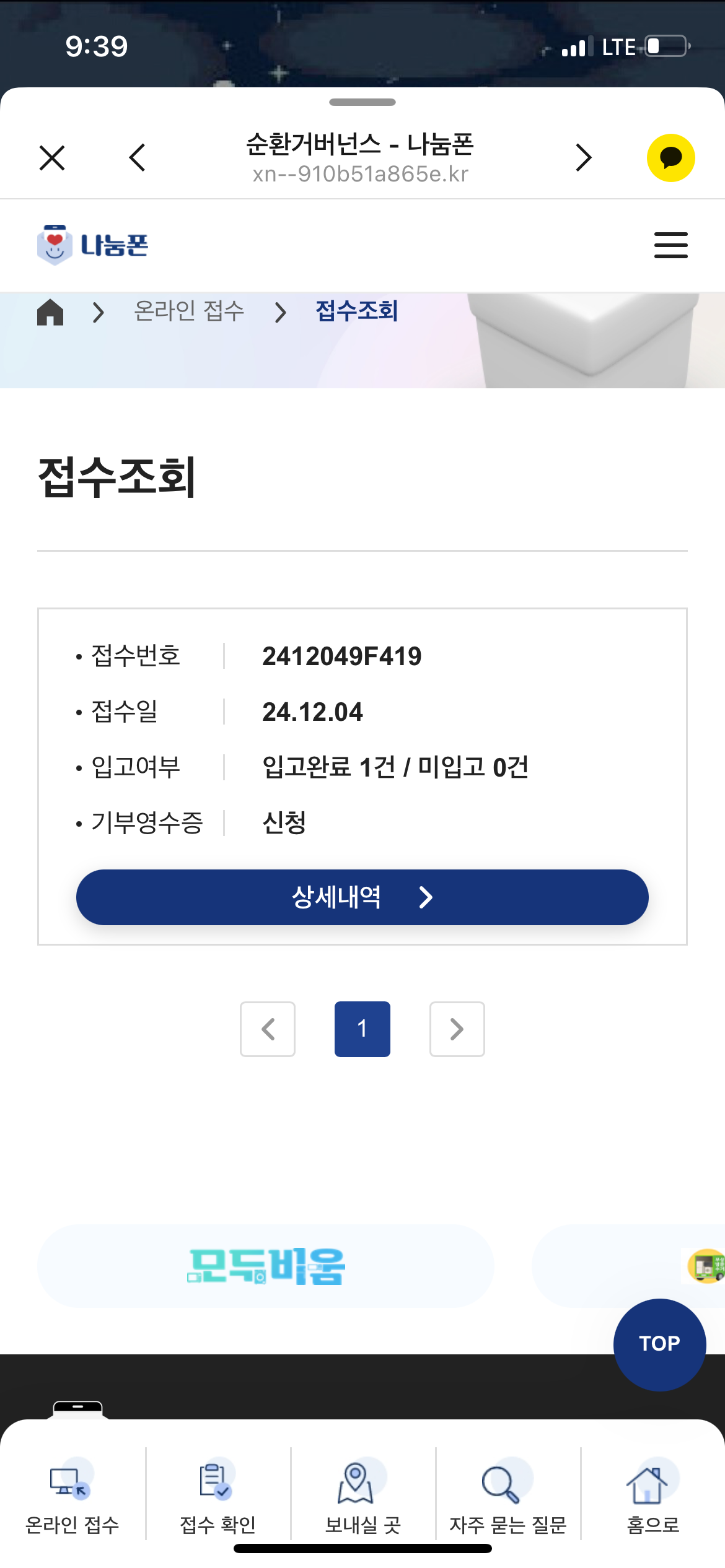Go to home via breadcrumb house icon
The width and height of the screenshot is (725, 1568).
50,311
